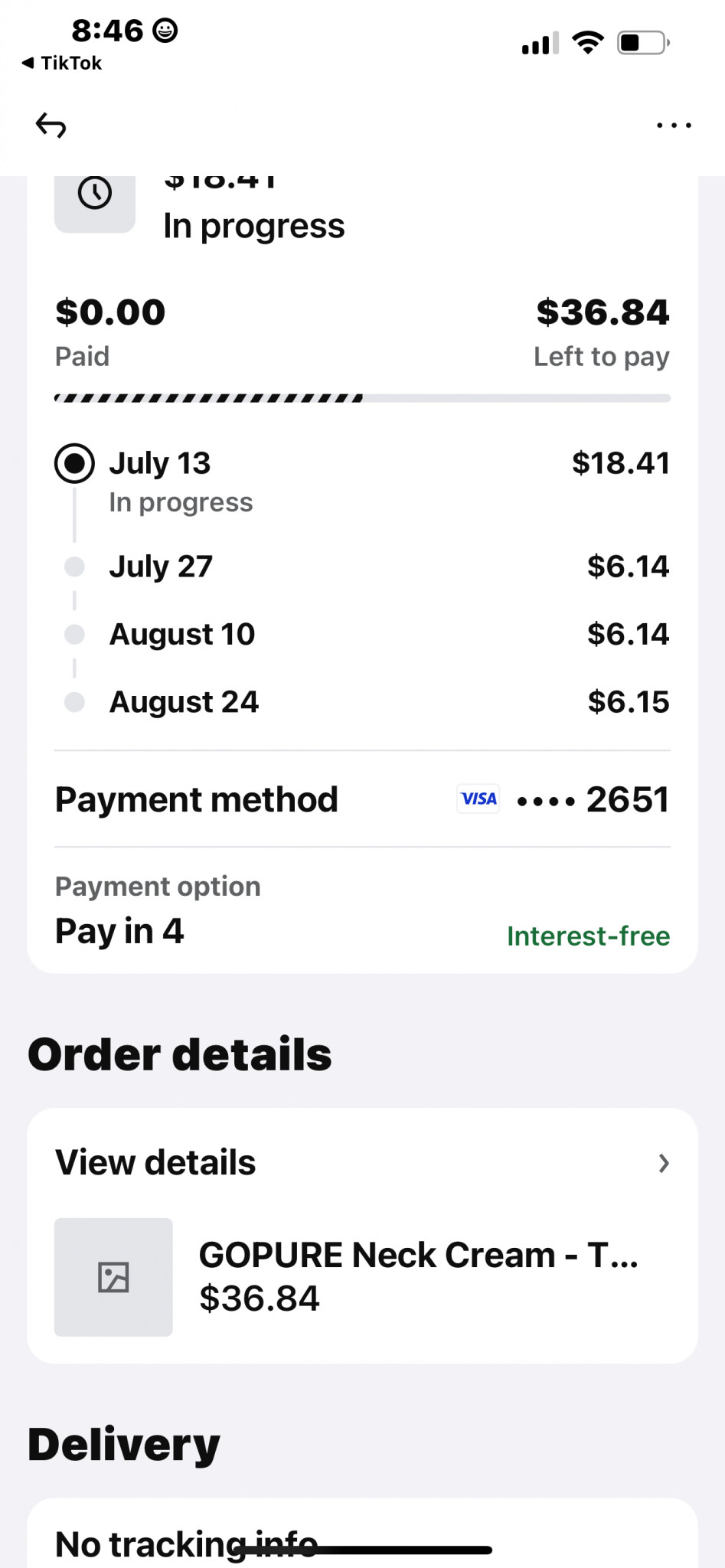Open View details for the order
The image size is (725, 1568).
point(362,1162)
